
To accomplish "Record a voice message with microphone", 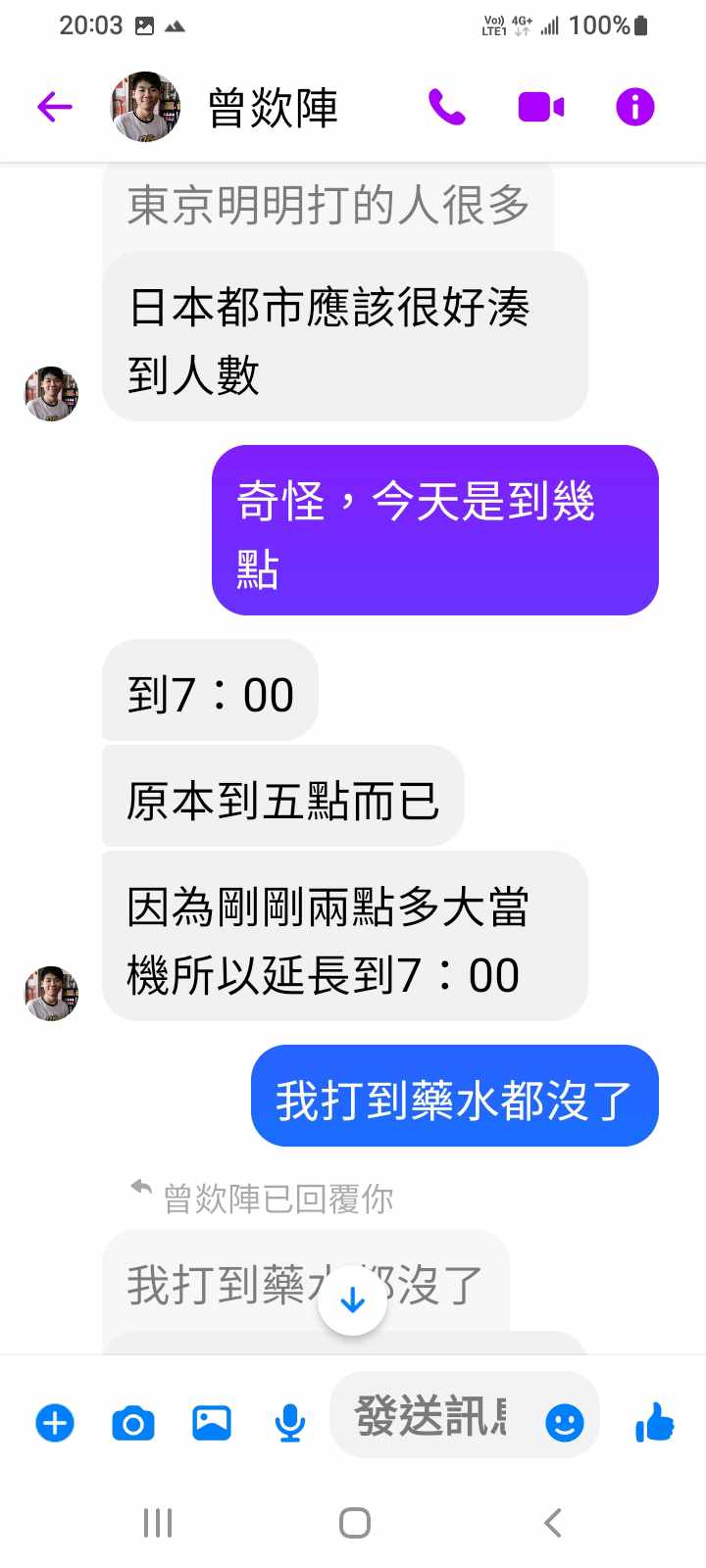I will (x=289, y=1422).
